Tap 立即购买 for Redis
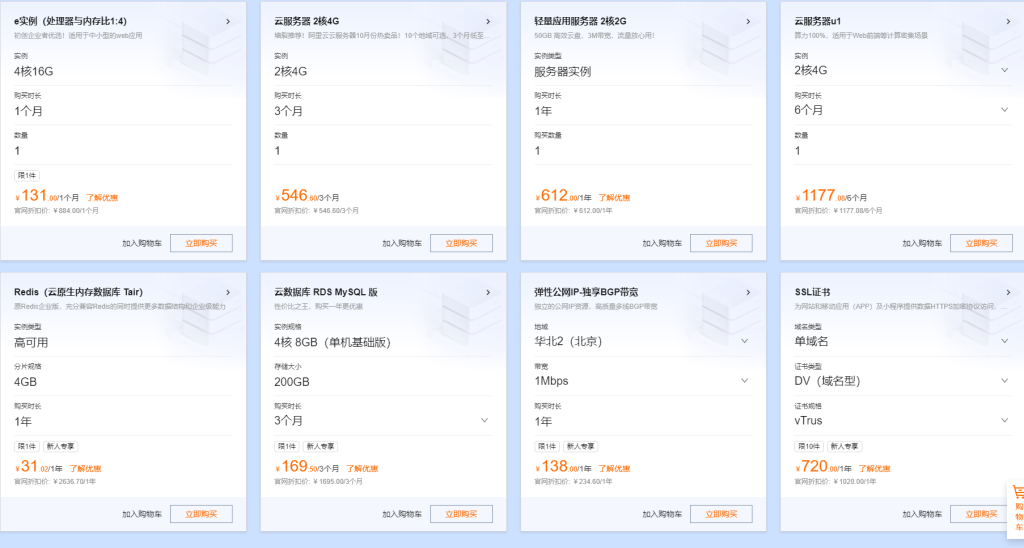 point(201,514)
